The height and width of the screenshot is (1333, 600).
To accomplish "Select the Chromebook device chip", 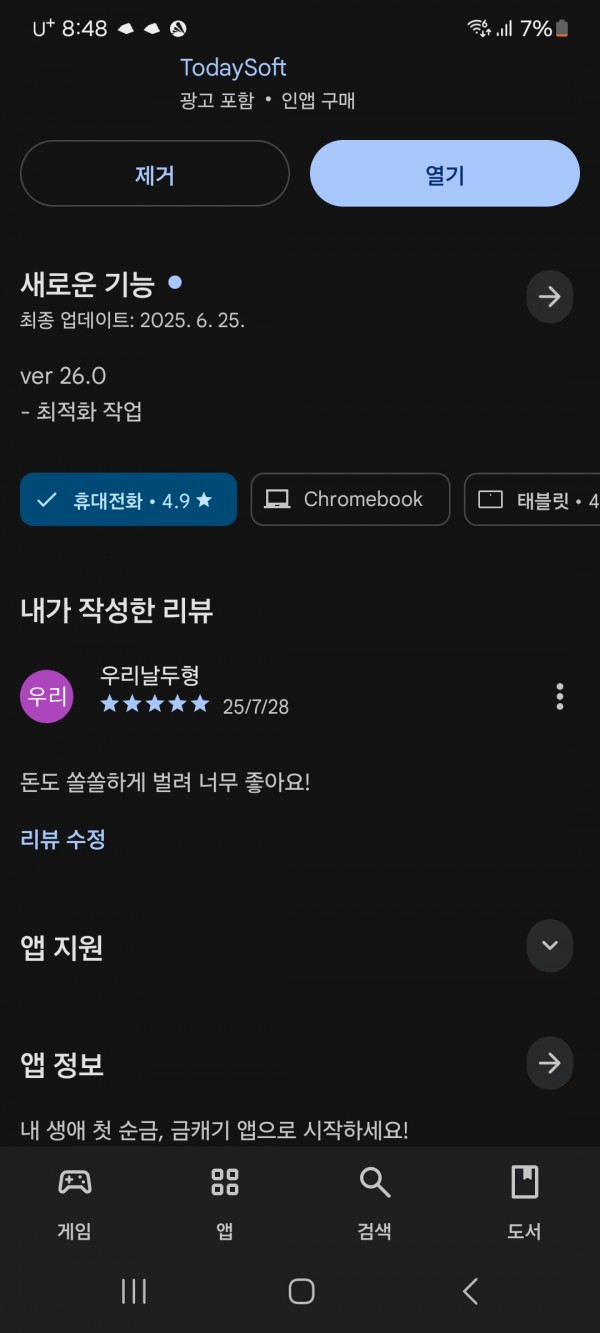I will tap(350, 500).
